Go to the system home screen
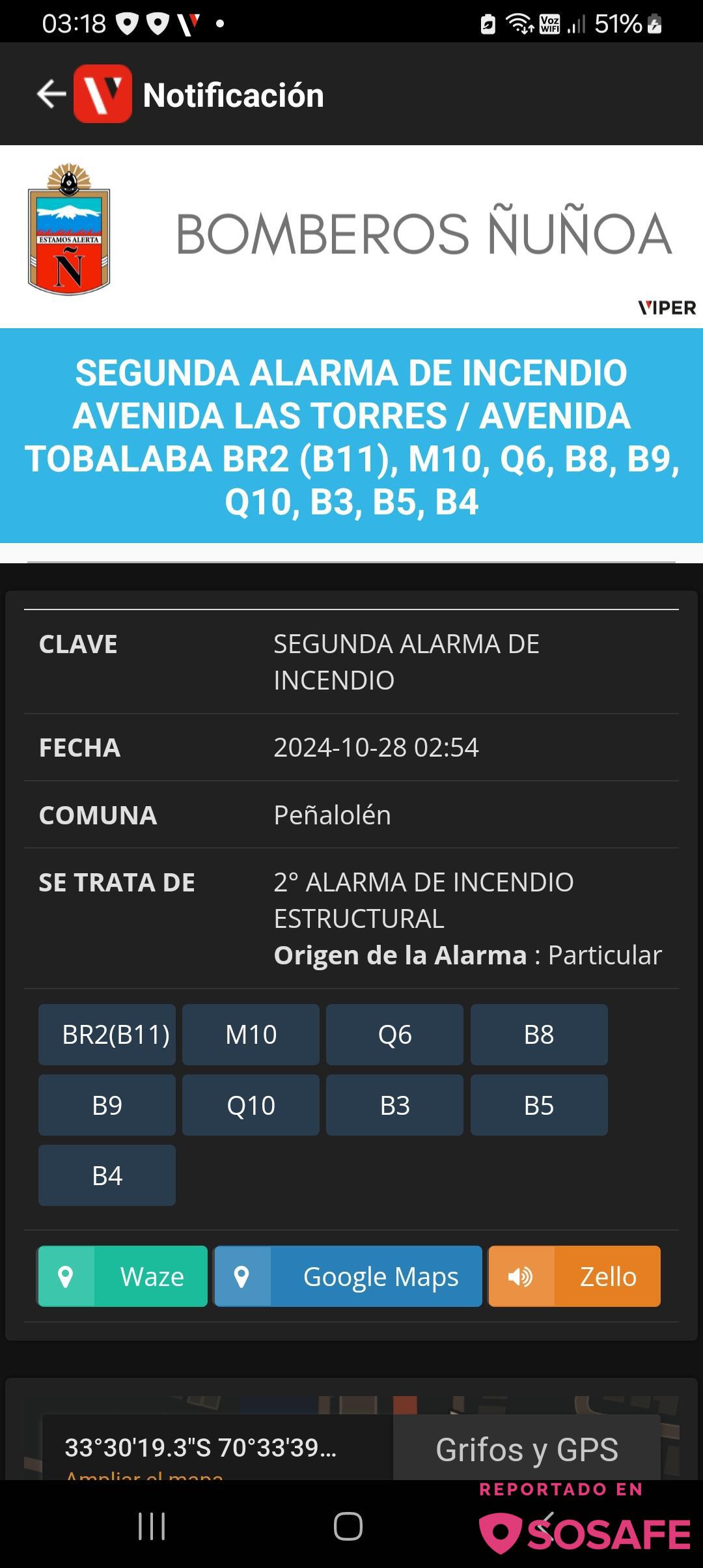Viewport: 703px width, 1568px height. 348,1526
